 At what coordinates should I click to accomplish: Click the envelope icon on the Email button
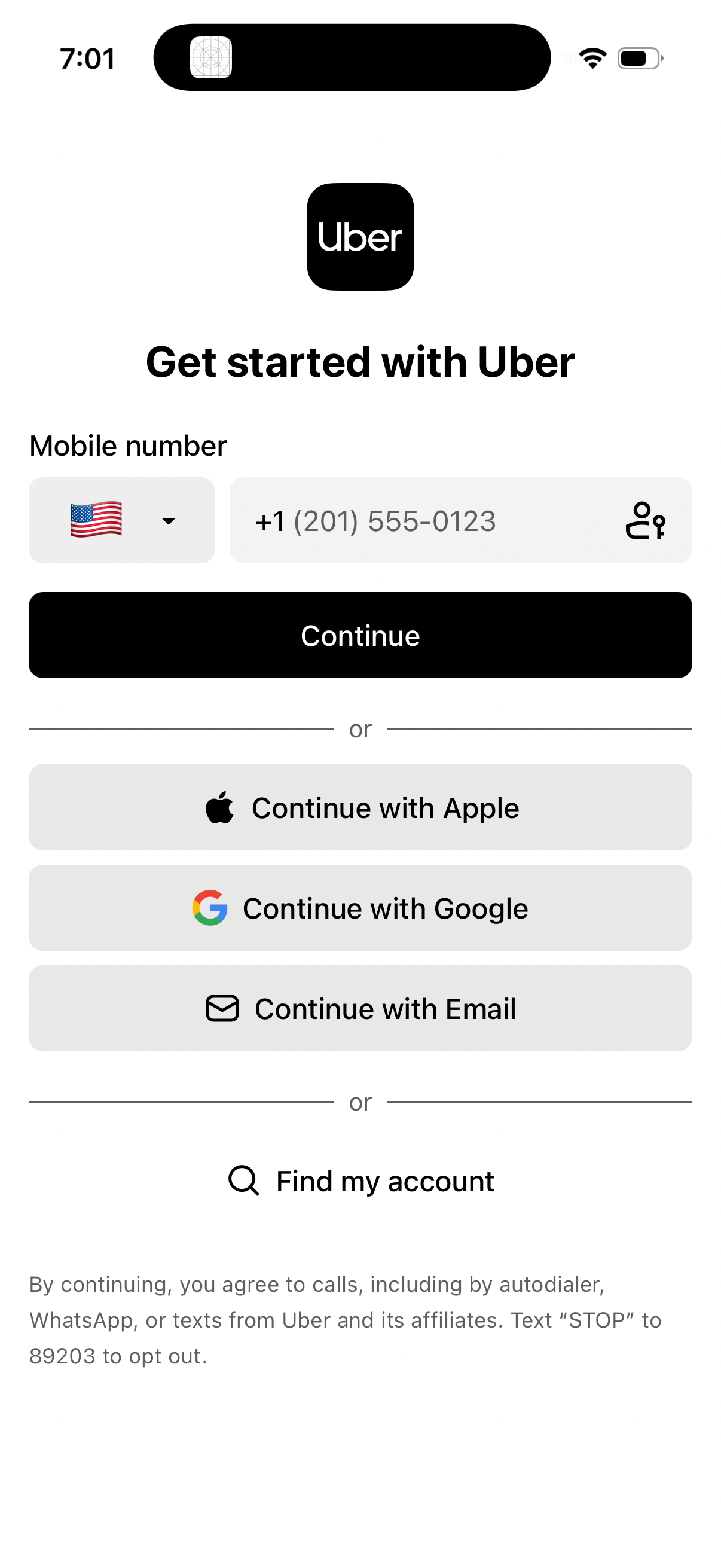(222, 1008)
